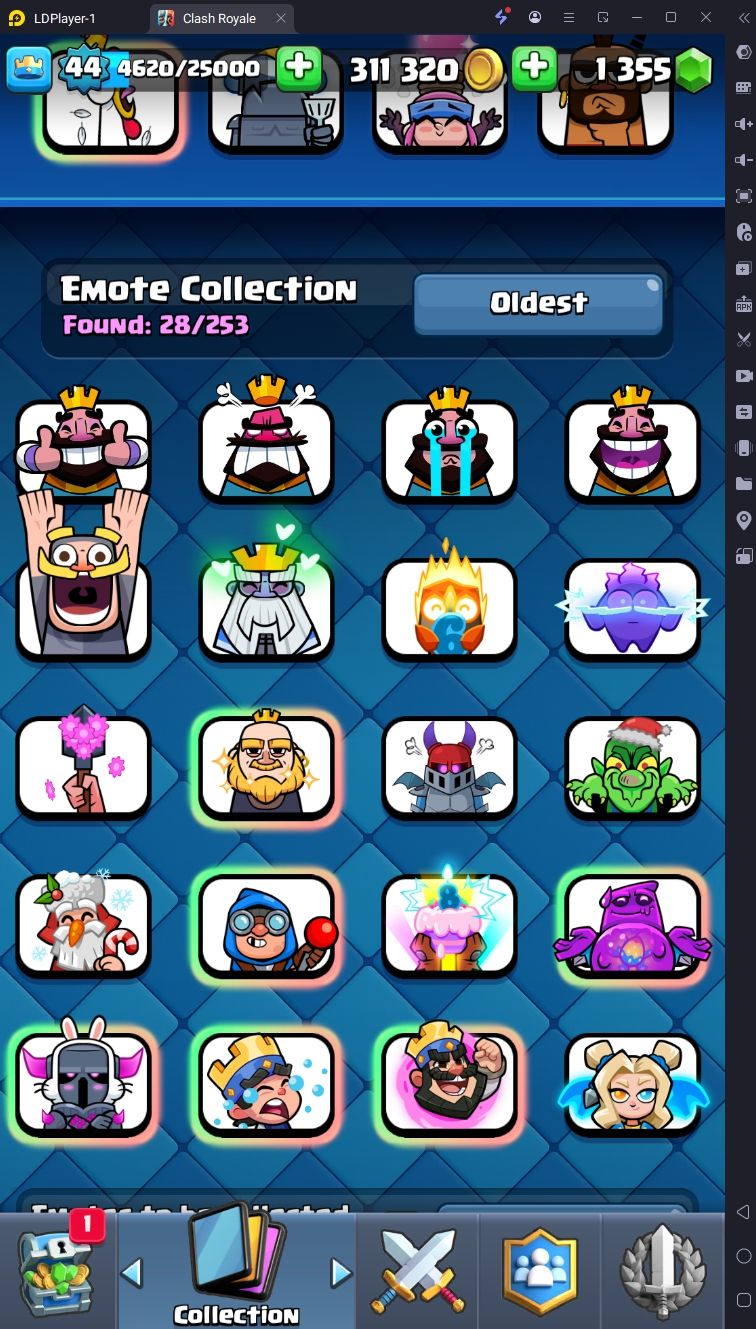Select the laughing King emote
756x1329 pixels.
tap(632, 448)
